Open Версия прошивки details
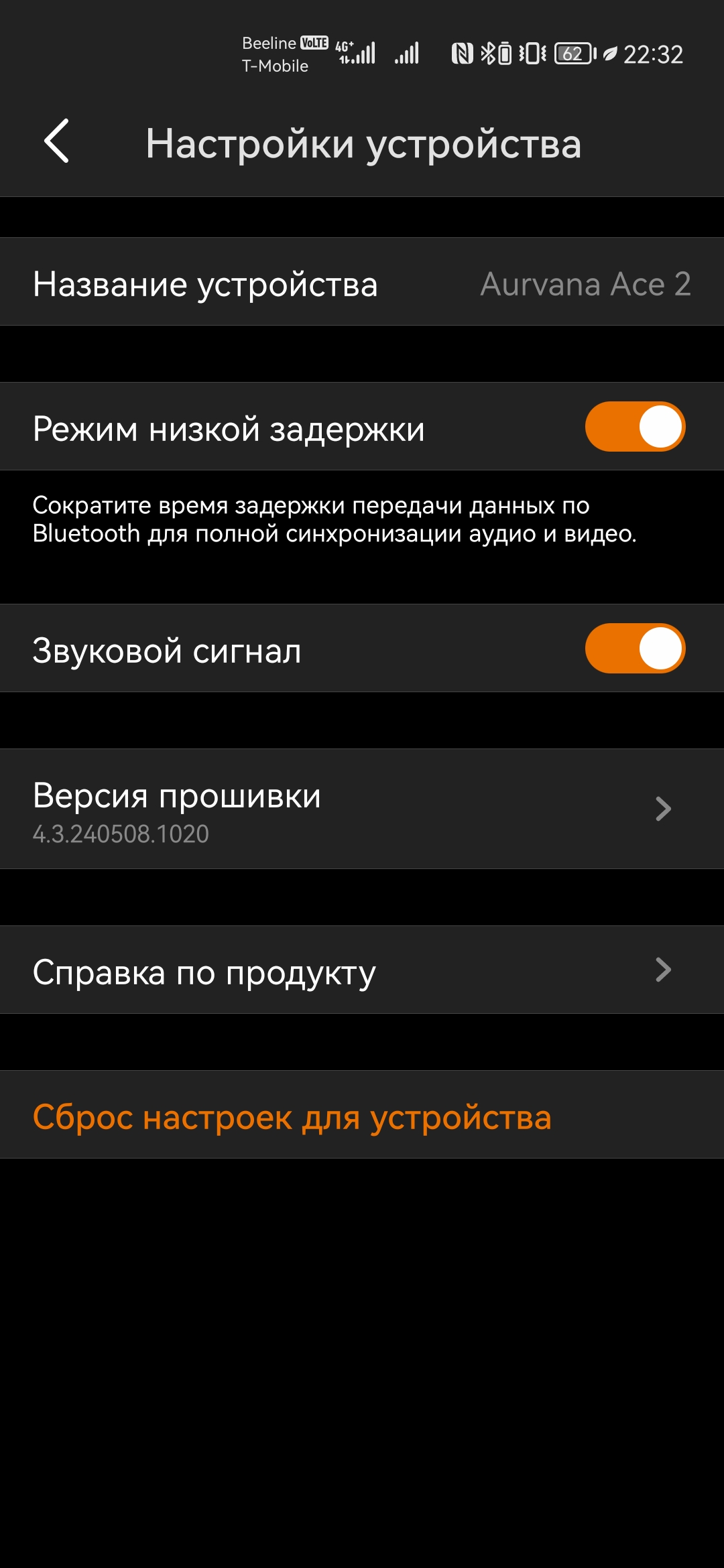Screen dimensions: 724x1568 point(362,809)
